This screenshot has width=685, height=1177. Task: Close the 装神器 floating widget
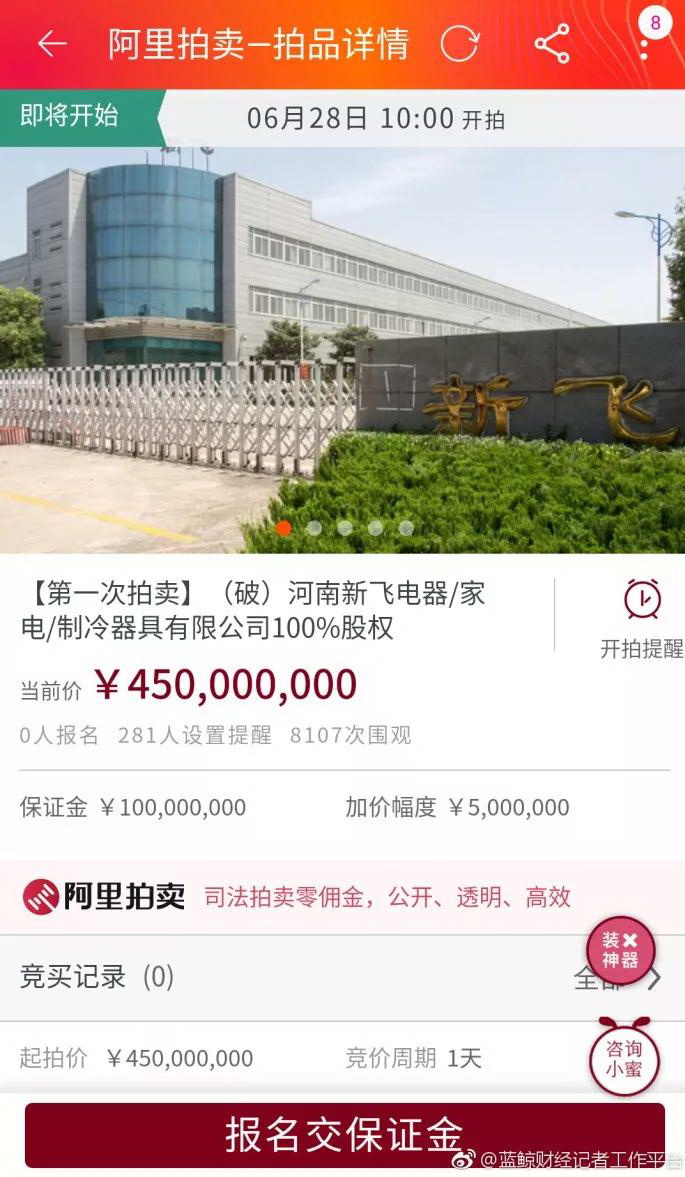click(x=630, y=941)
